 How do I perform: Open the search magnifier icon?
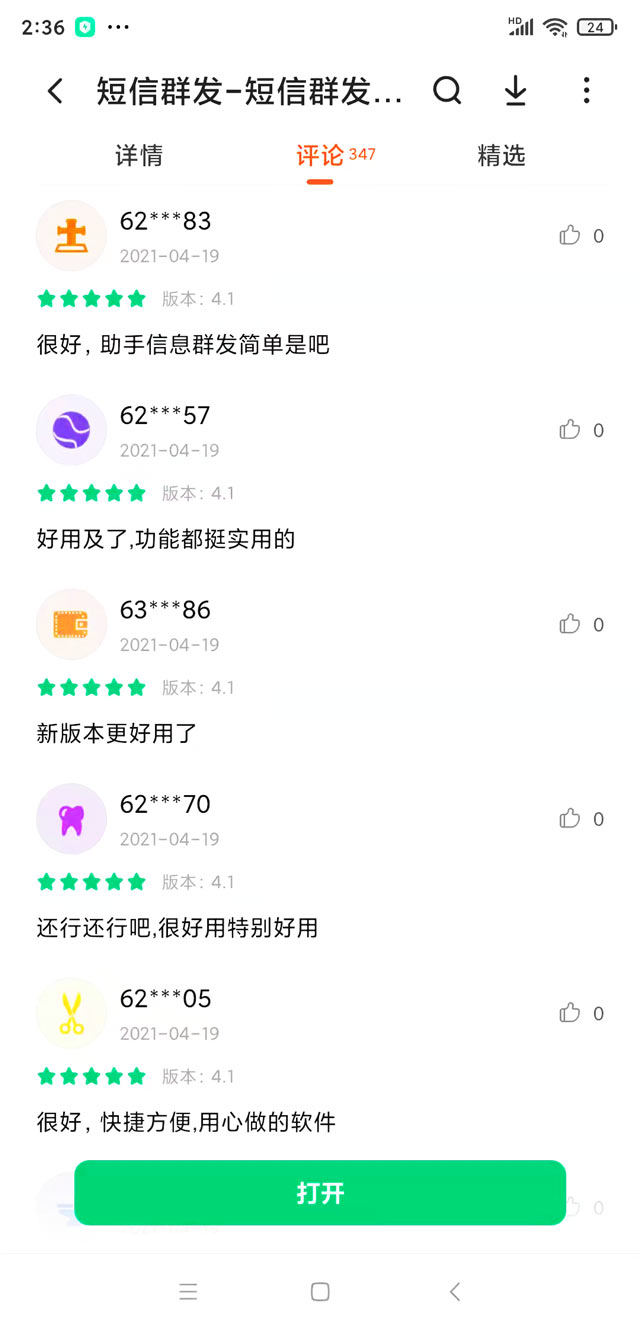pos(447,92)
